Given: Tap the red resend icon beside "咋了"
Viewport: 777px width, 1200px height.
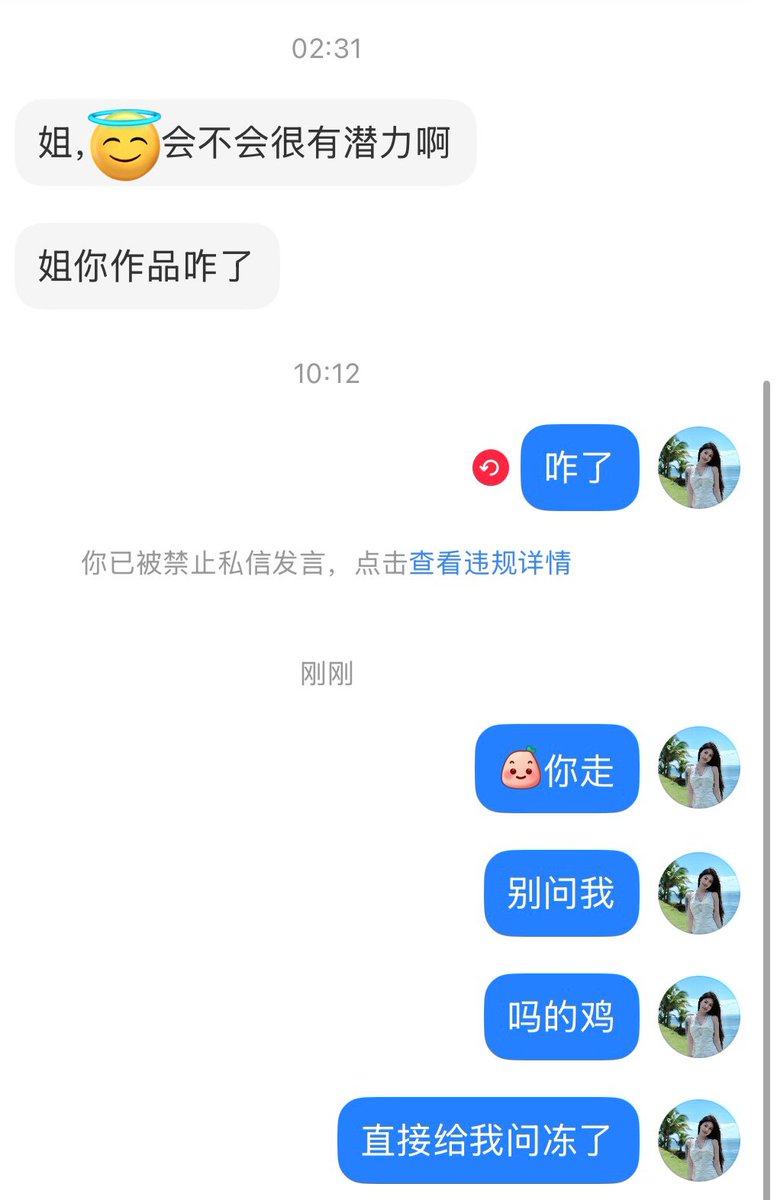Looking at the screenshot, I should [x=491, y=467].
